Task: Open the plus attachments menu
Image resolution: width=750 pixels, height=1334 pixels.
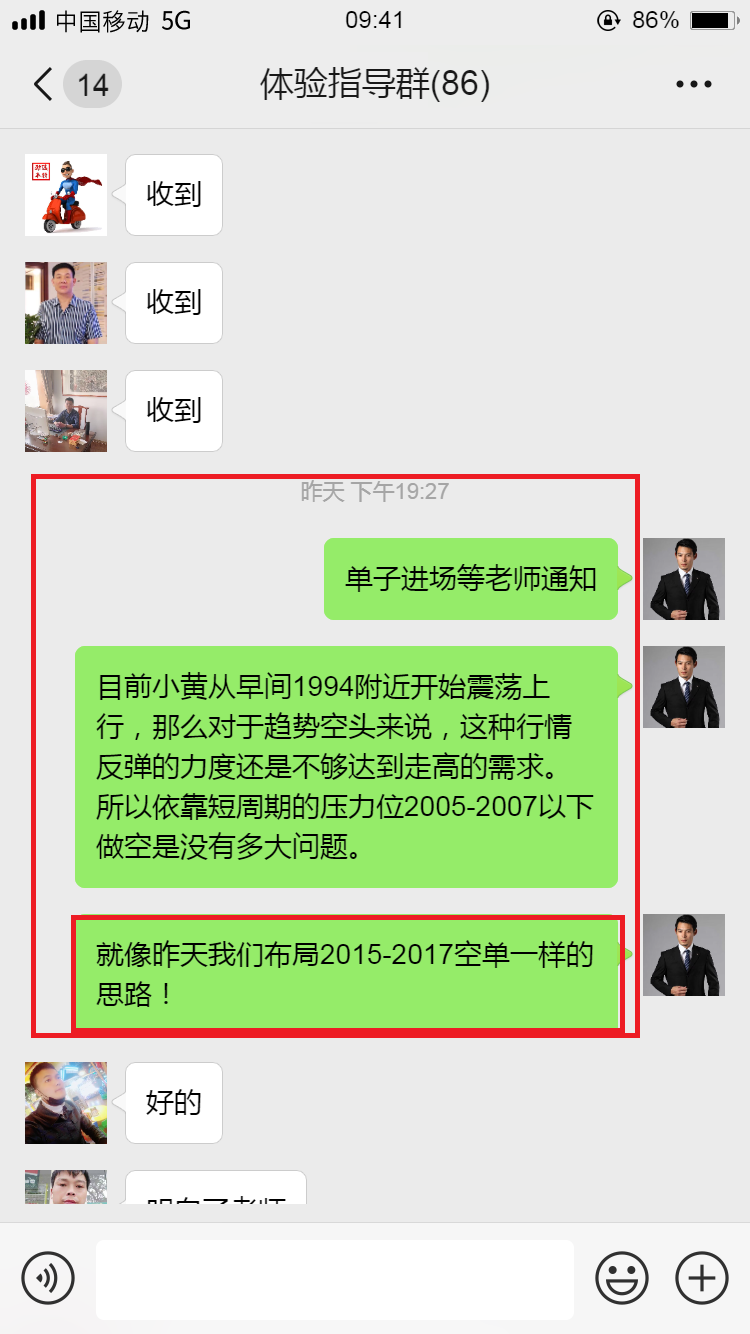Action: [x=702, y=1277]
